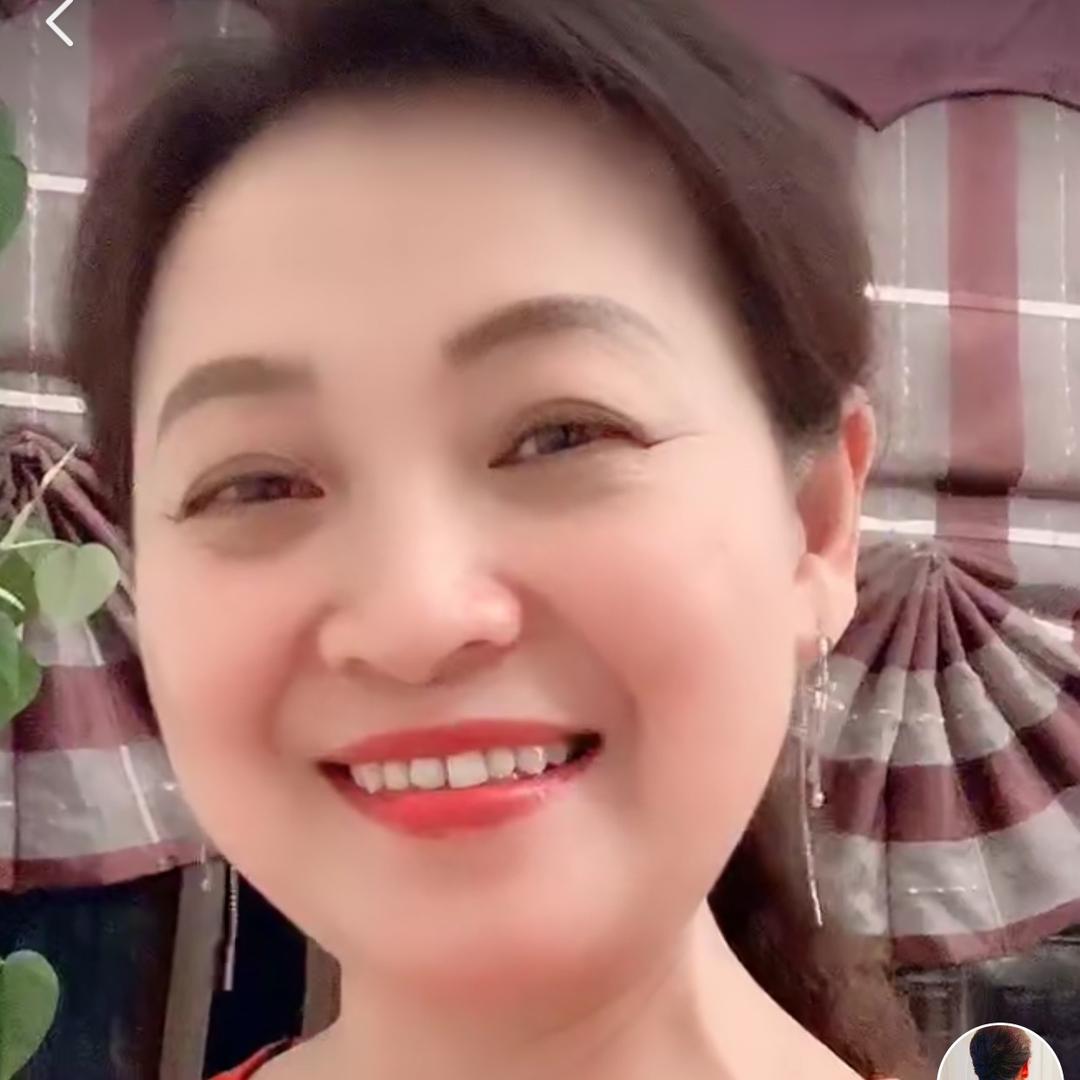
Task: Go back using the top-left arrow
Action: pos(60,22)
